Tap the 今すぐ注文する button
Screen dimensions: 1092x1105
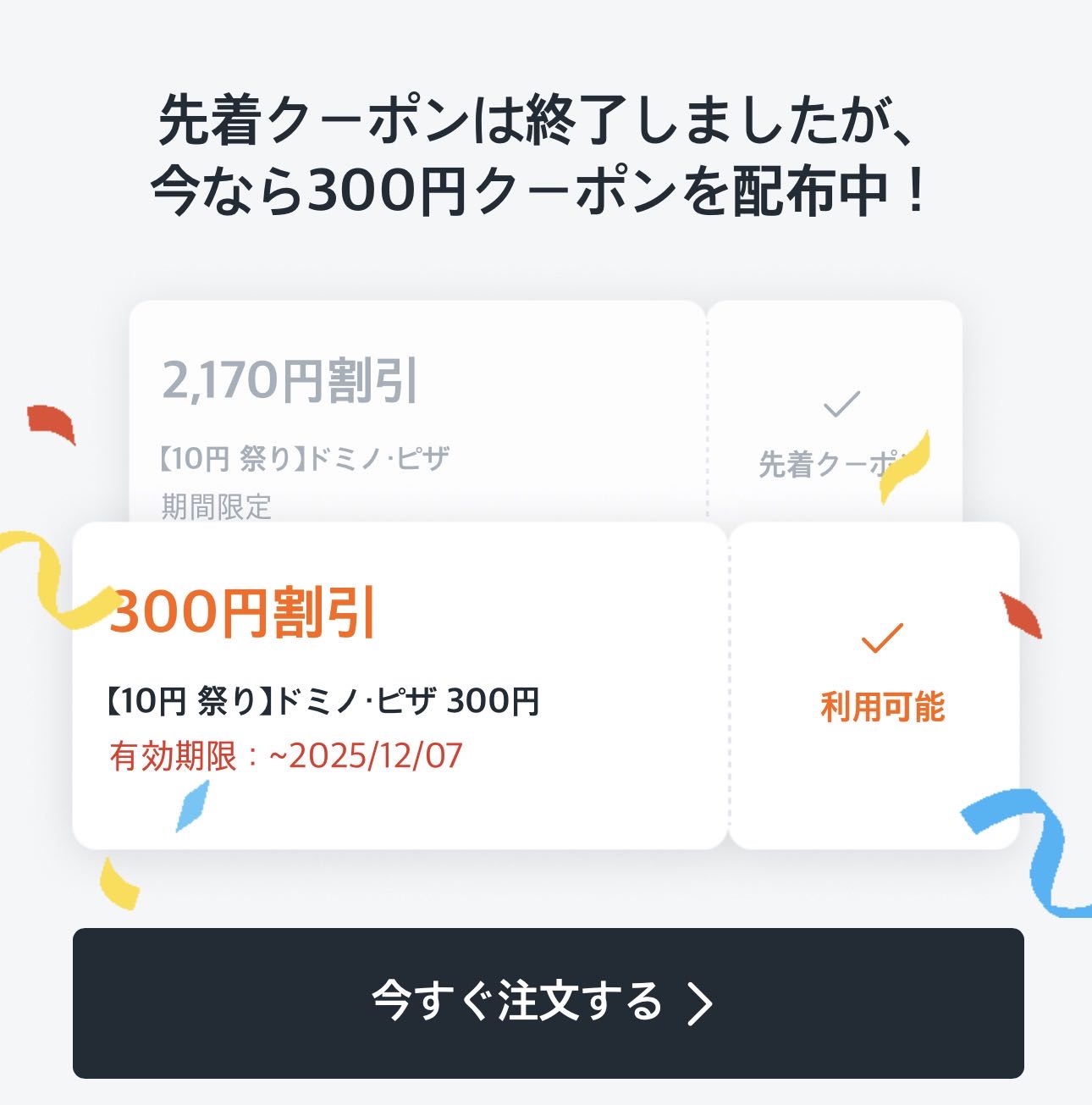point(548,1003)
